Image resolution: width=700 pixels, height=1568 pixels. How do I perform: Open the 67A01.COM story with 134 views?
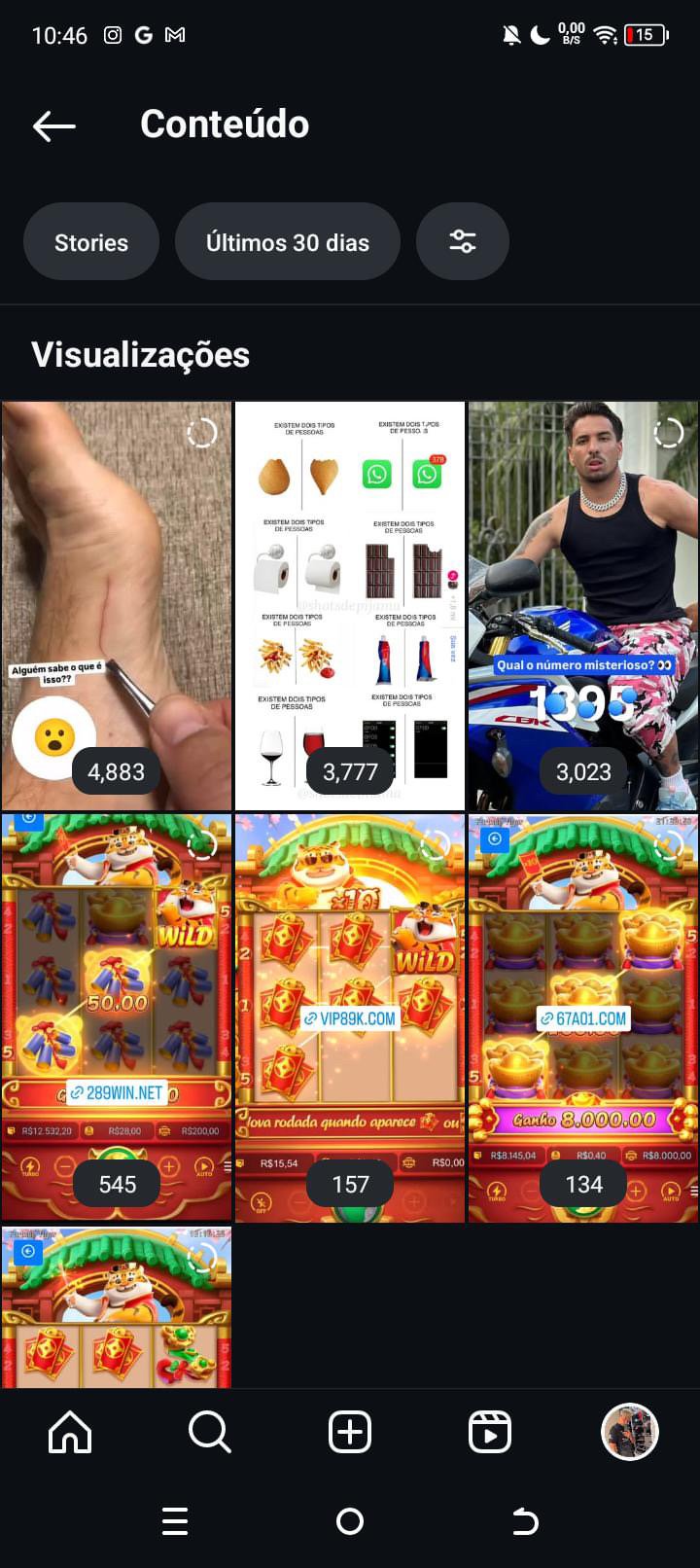[x=583, y=1017]
